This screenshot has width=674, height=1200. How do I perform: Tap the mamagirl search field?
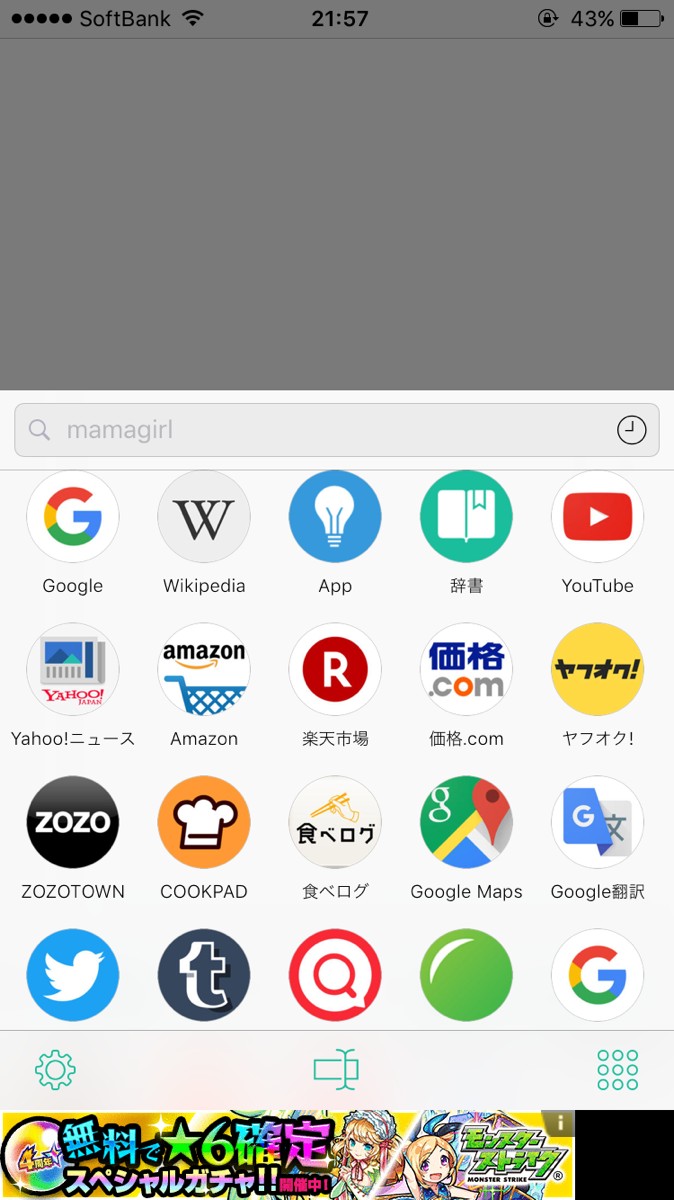click(336, 430)
